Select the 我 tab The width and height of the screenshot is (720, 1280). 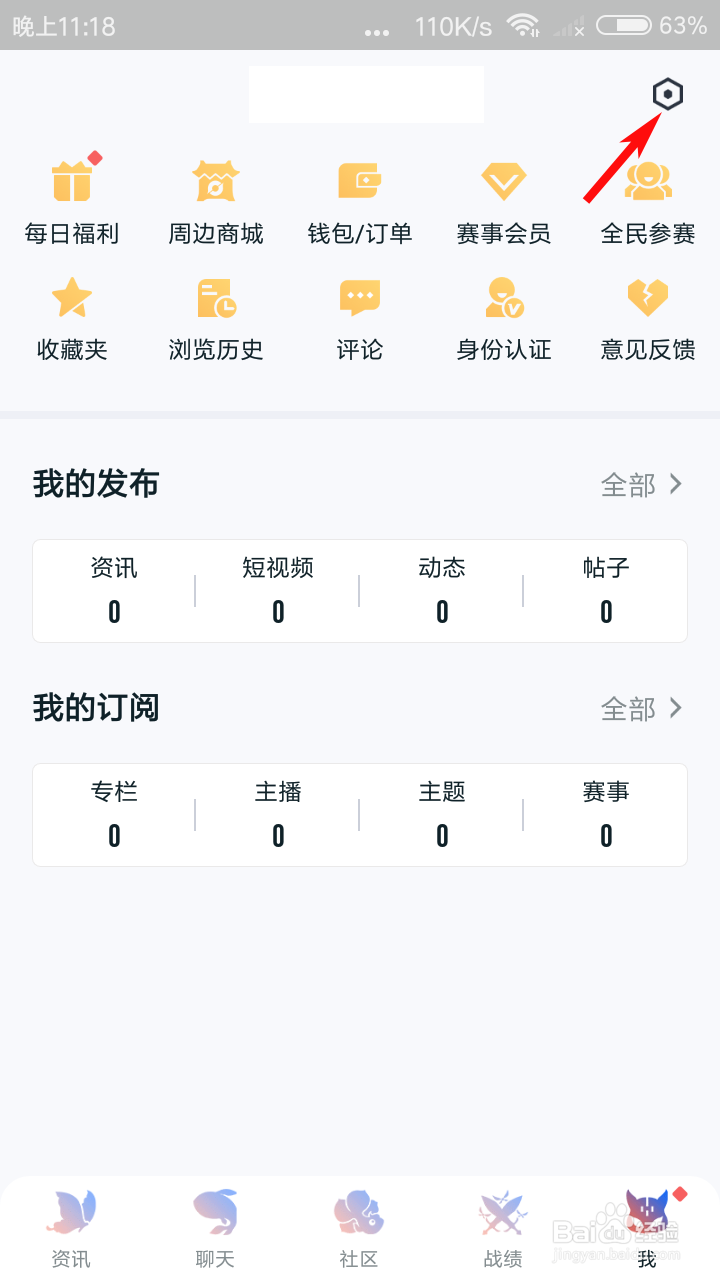(x=647, y=1229)
